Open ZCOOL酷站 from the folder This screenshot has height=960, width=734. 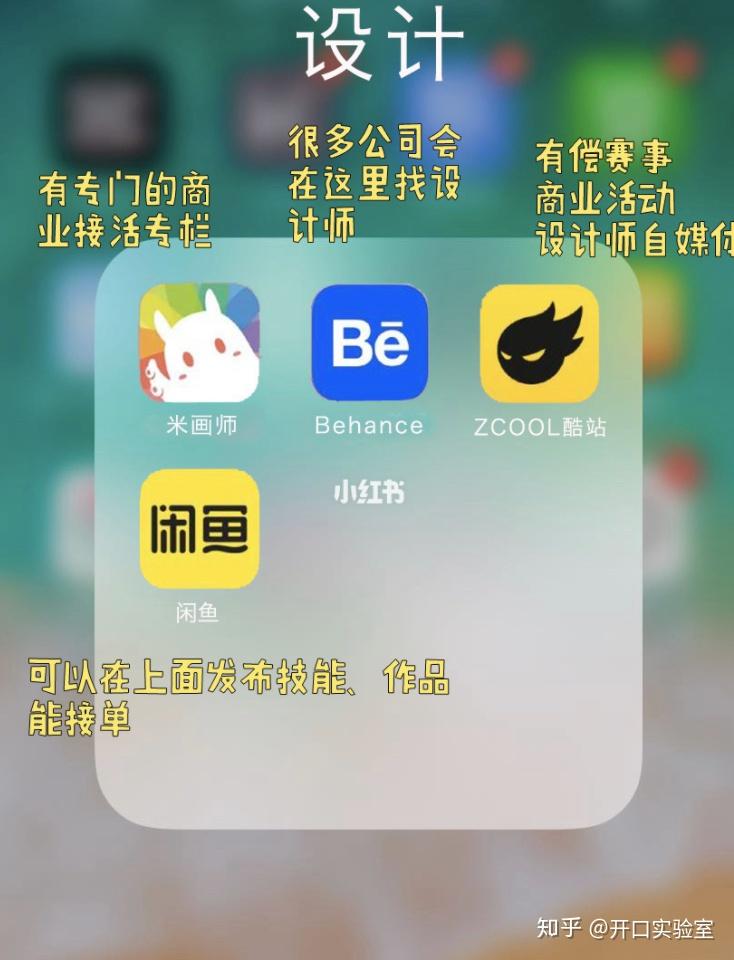[x=539, y=343]
